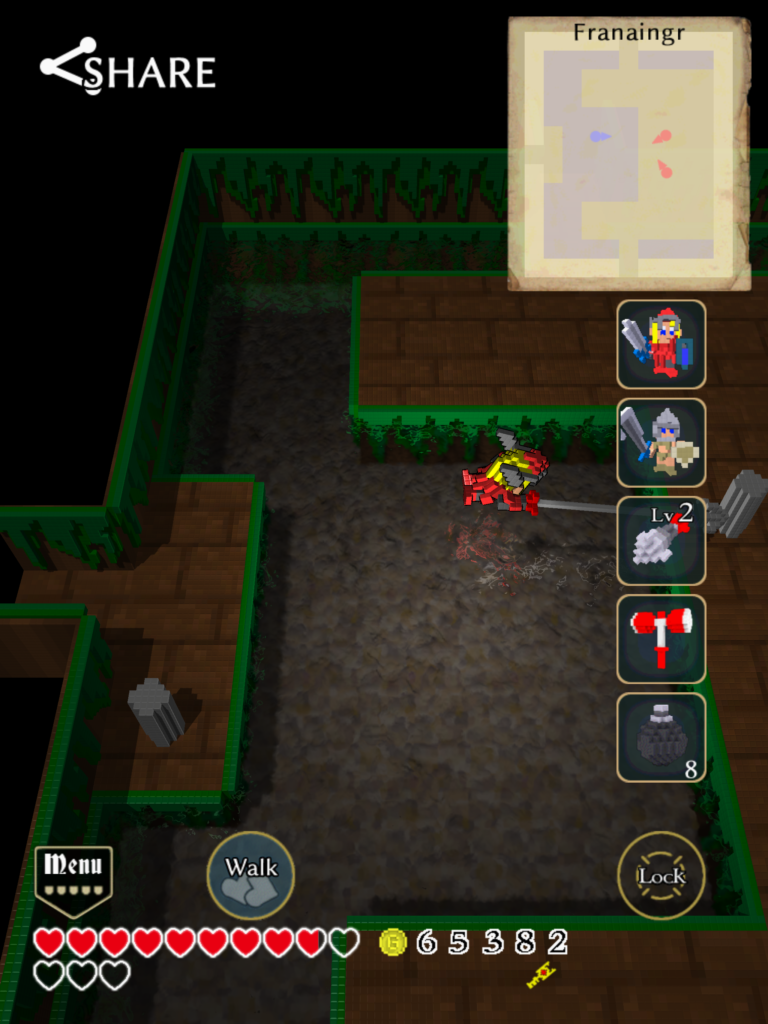Select the red-armored knight character
This screenshot has height=1024, width=768.
pyautogui.click(x=661, y=344)
